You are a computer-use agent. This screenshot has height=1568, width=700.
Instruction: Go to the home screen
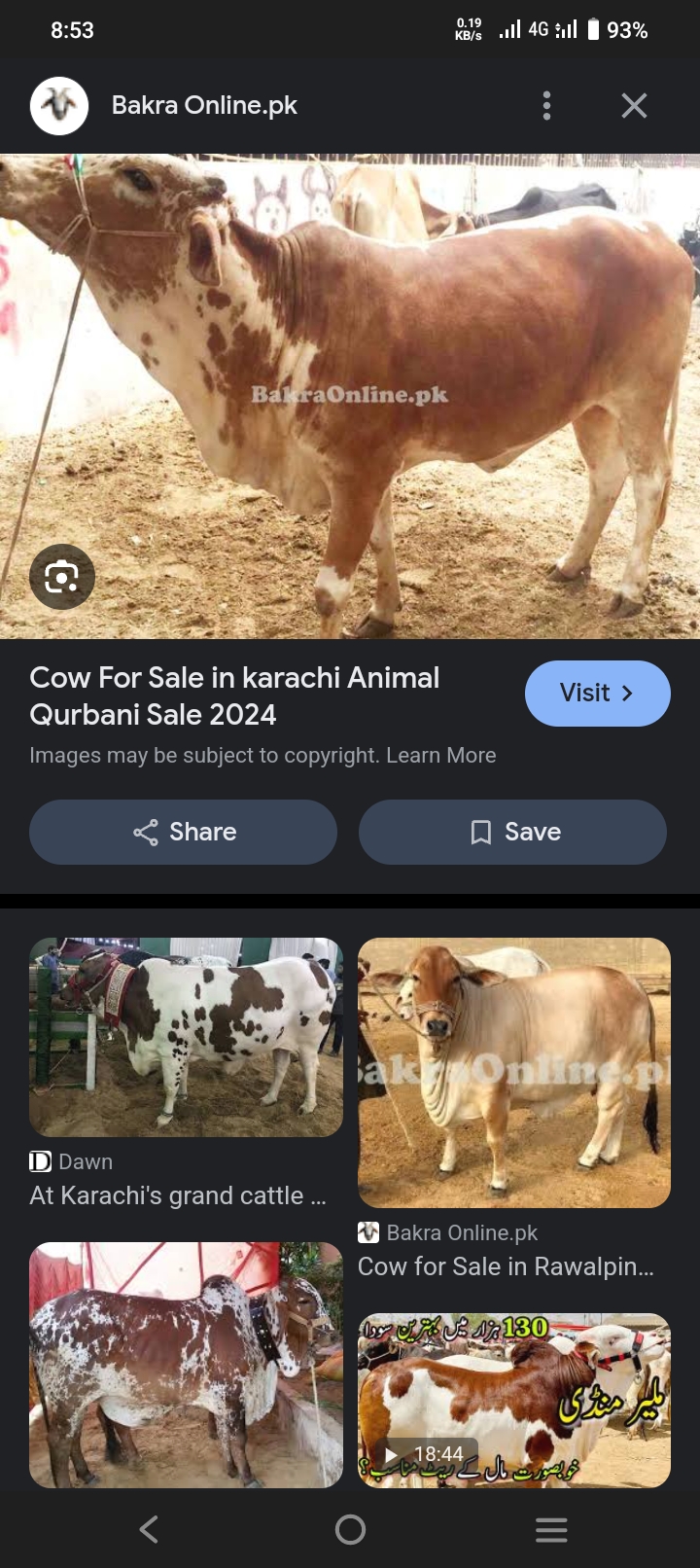pyautogui.click(x=350, y=1530)
